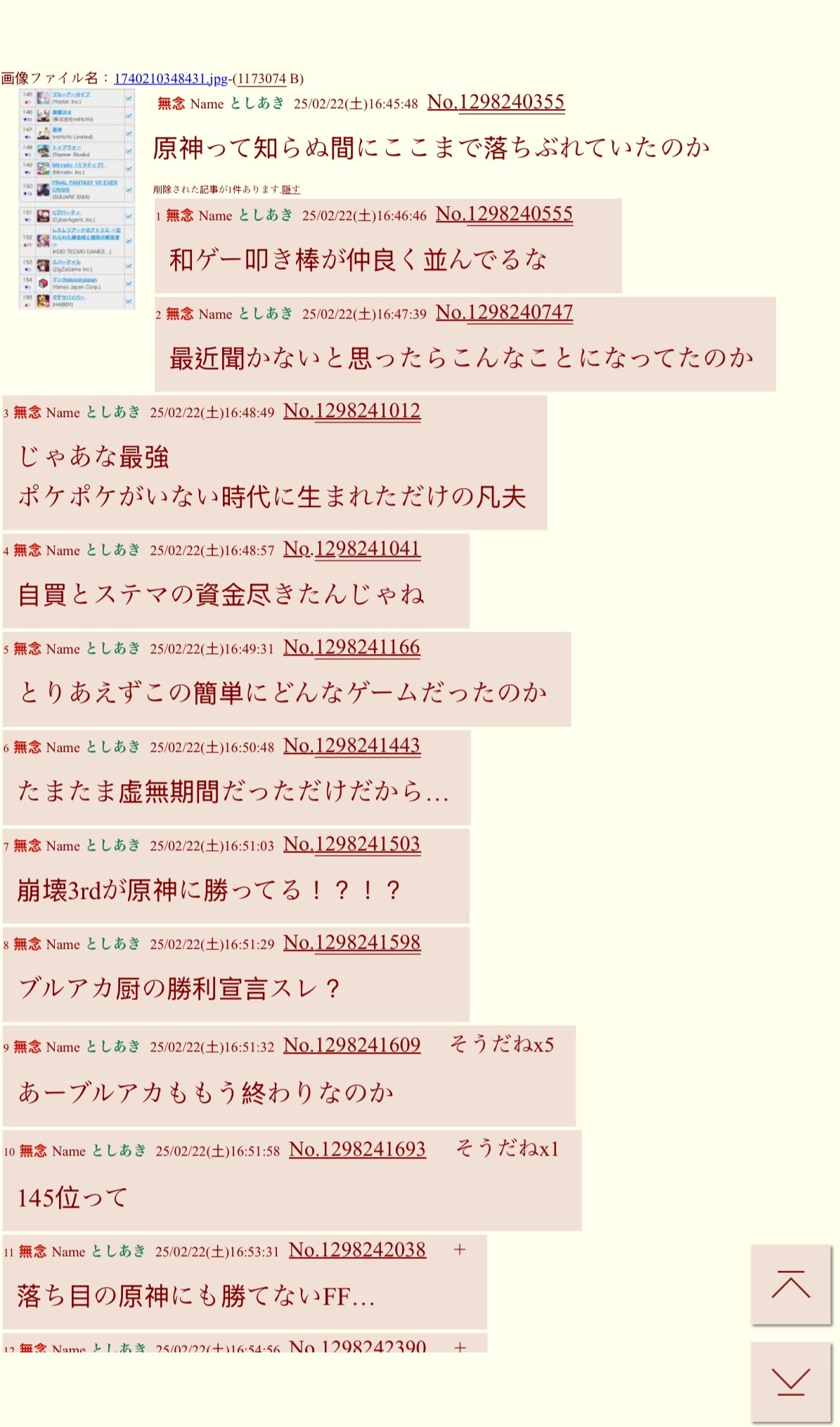
Task: Open the ranking image thumbnail
Action: (77, 199)
